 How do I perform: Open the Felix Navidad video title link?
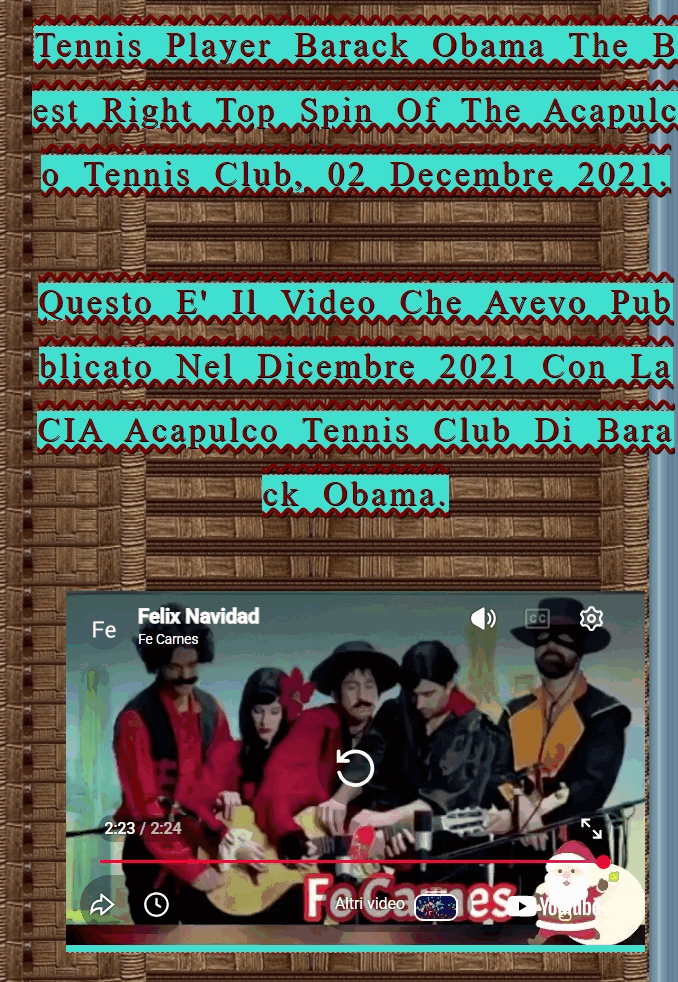click(x=198, y=616)
